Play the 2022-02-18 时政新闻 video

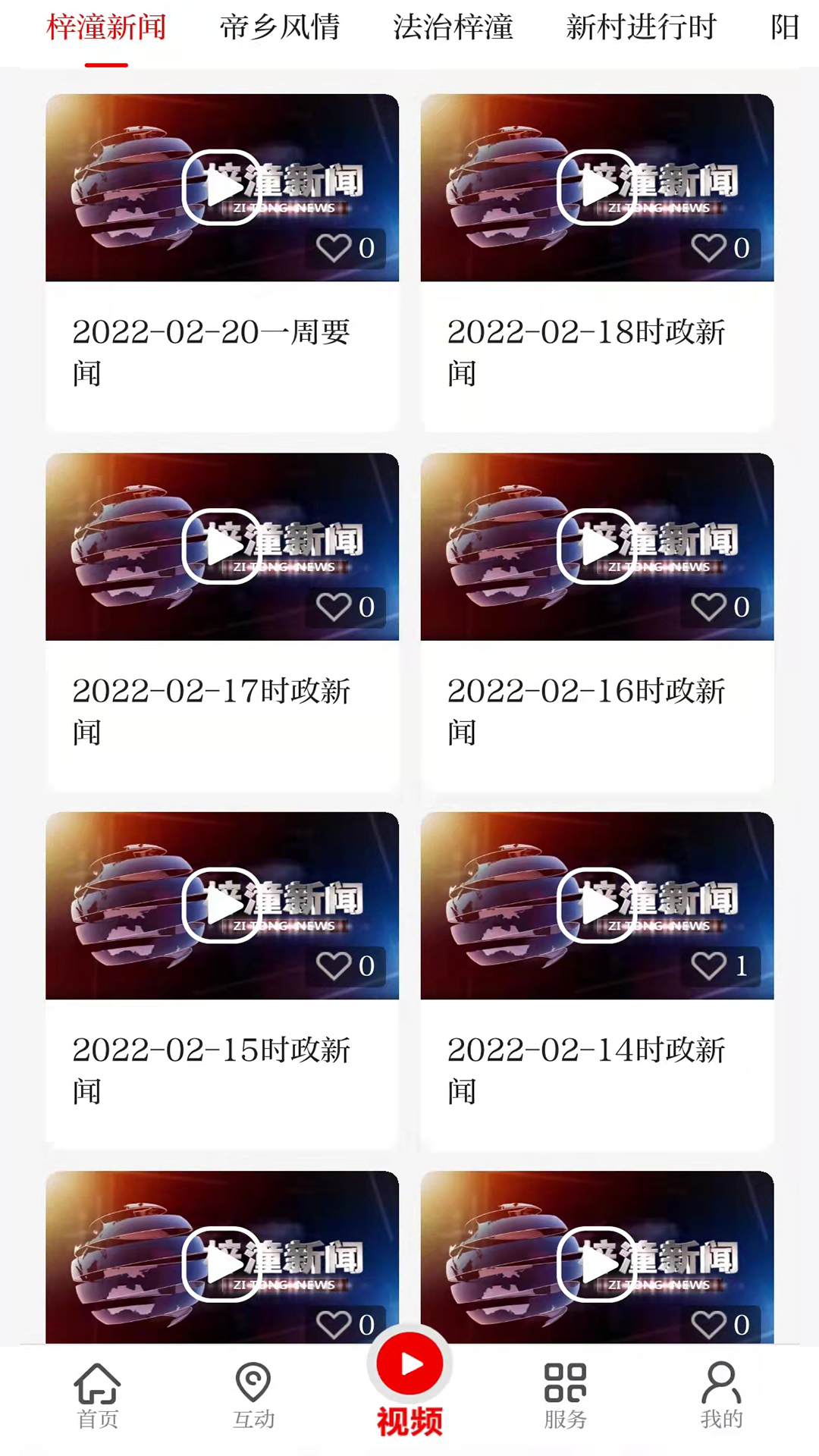pyautogui.click(x=597, y=188)
